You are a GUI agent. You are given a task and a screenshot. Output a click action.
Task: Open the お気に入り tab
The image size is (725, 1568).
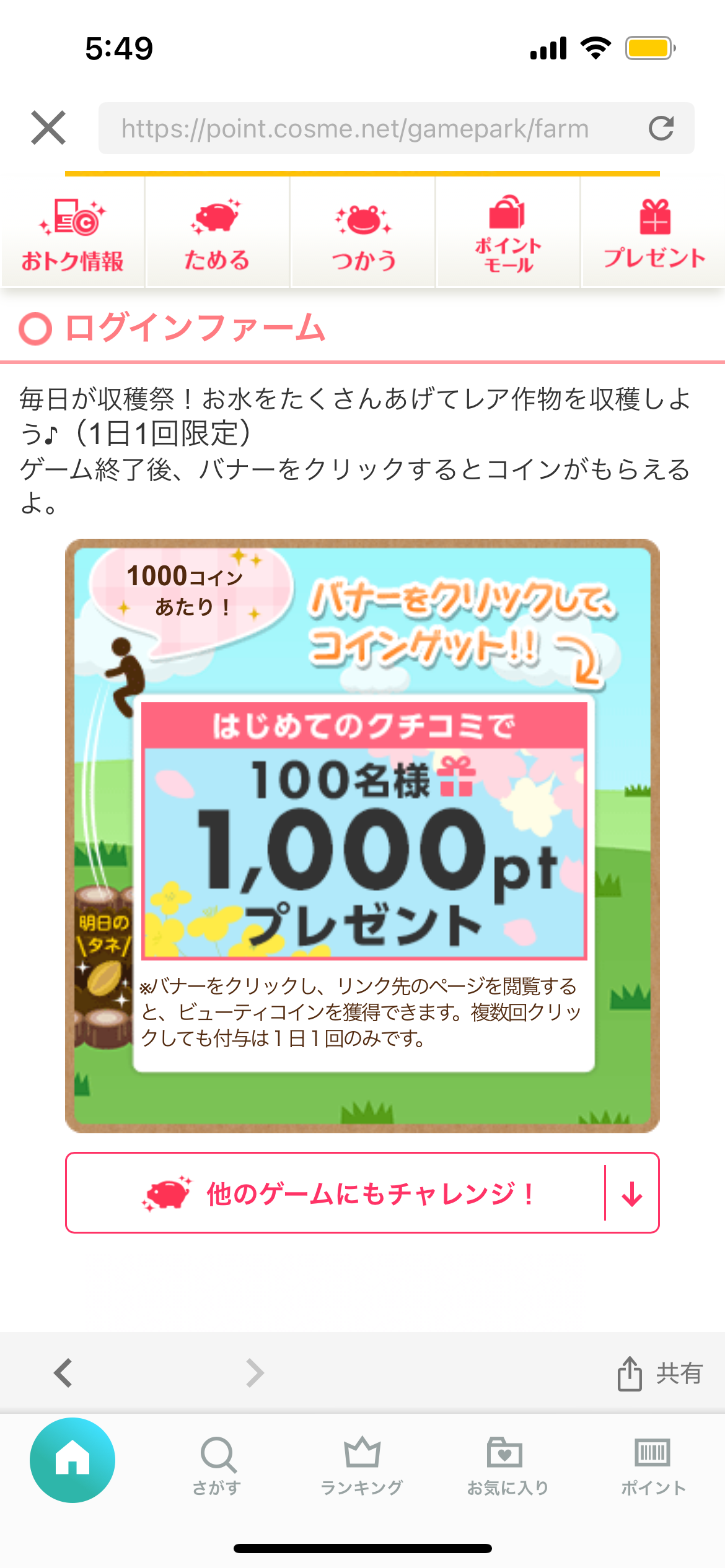coord(507,1464)
